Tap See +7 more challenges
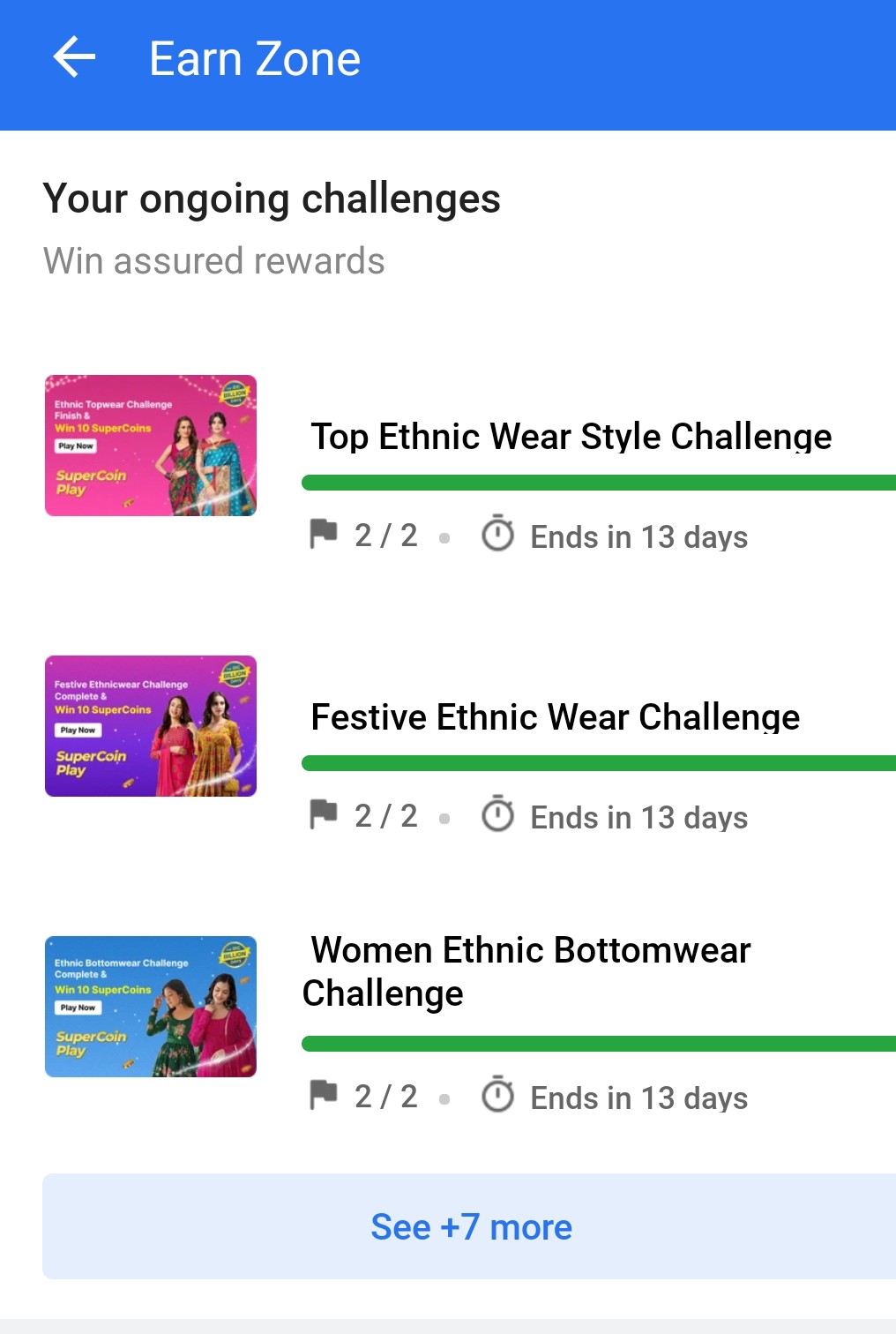Screen dimensions: 896x1334 (471, 1226)
